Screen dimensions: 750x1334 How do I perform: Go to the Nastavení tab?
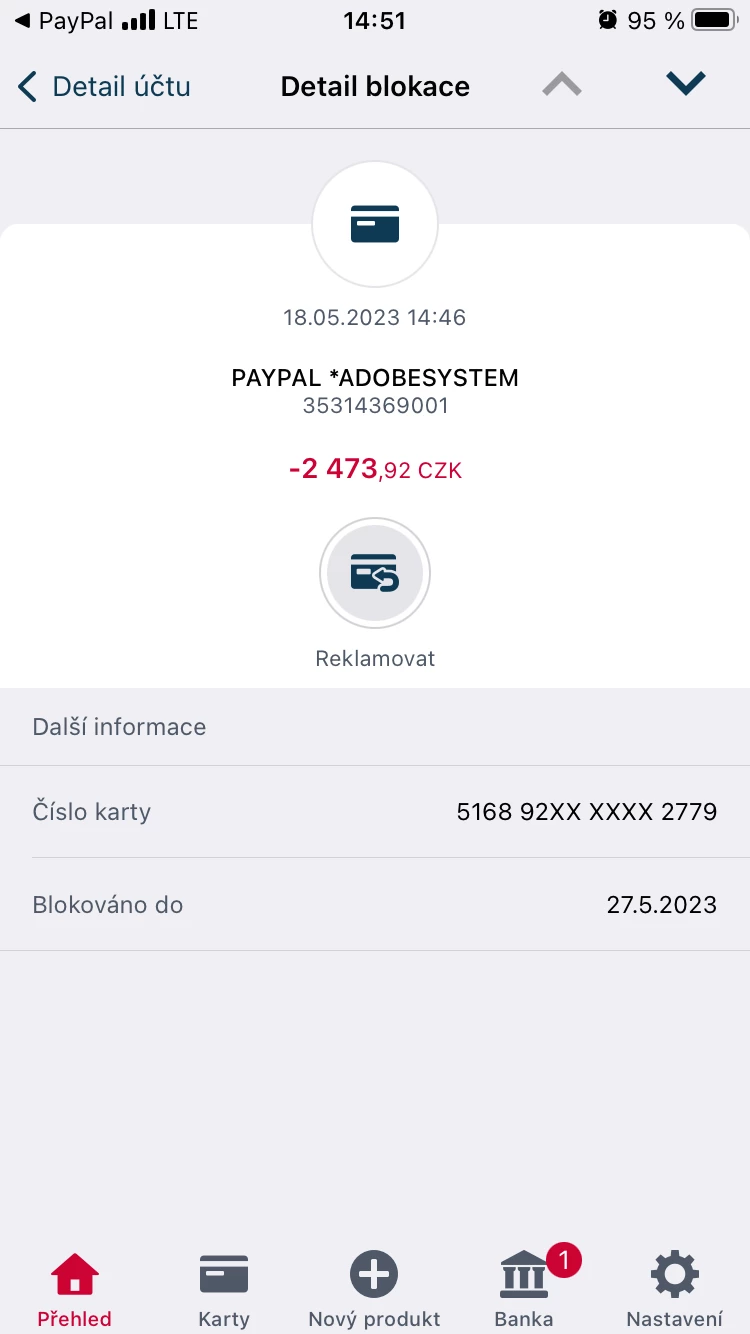pyautogui.click(x=674, y=1290)
